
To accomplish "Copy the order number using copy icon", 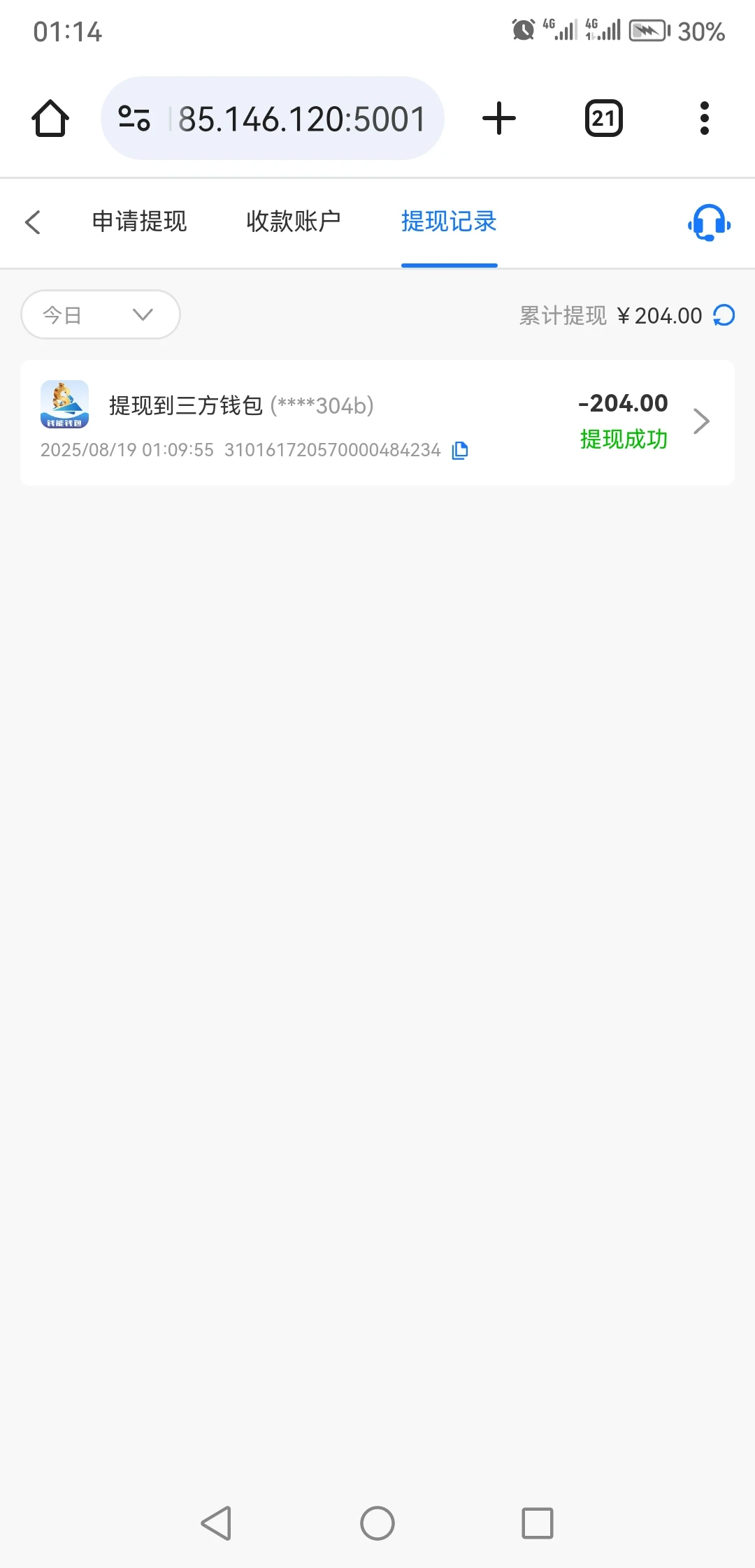I will tap(459, 450).
